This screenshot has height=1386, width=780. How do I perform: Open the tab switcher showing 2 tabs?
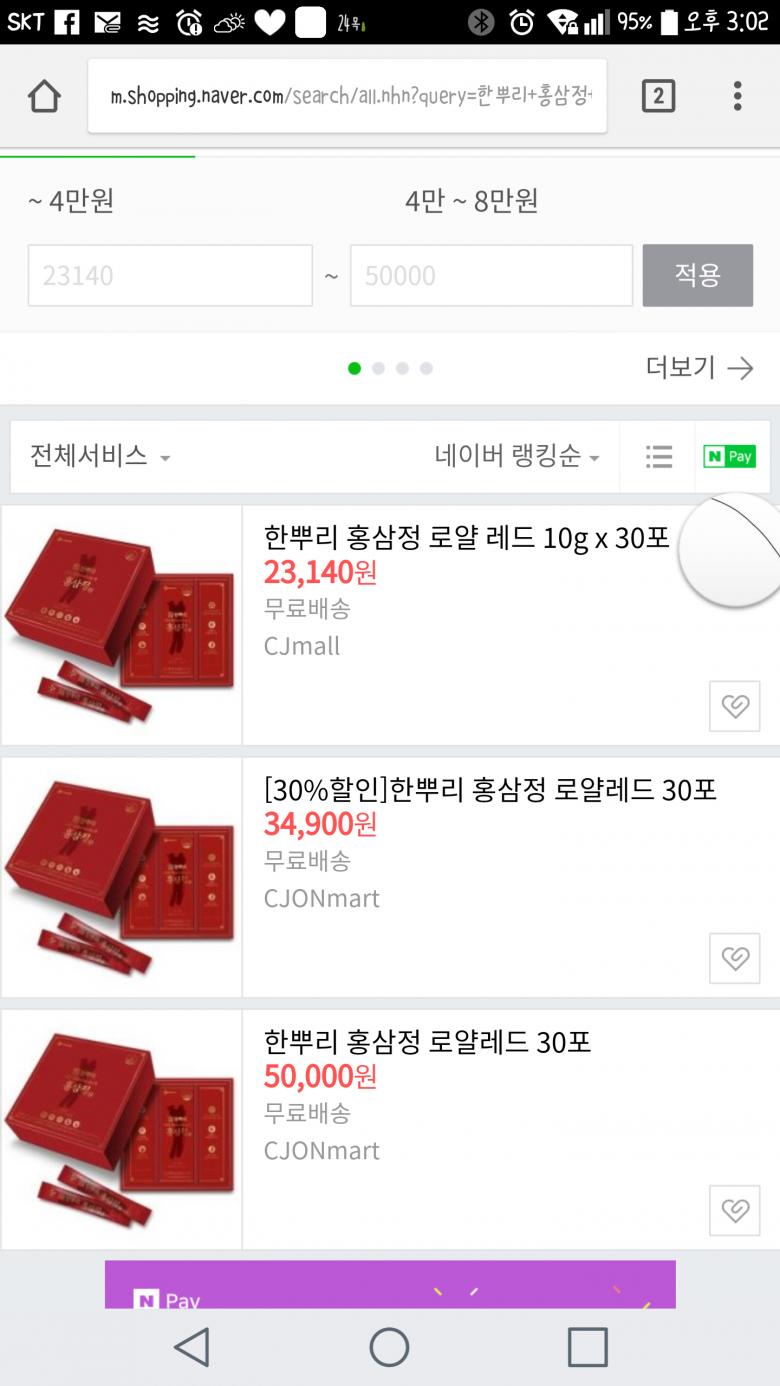(658, 97)
